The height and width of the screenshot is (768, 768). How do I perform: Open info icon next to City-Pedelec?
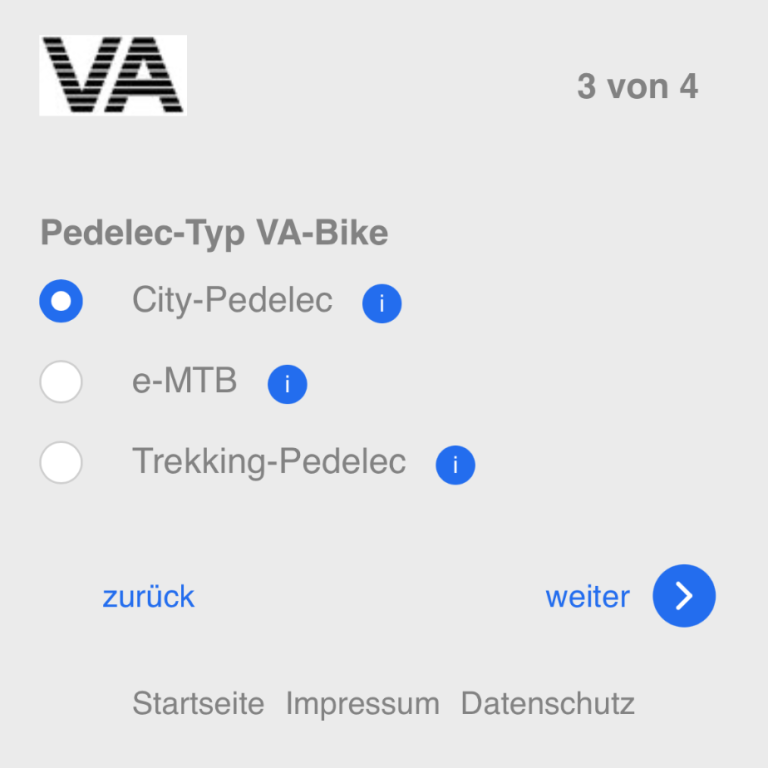[382, 303]
